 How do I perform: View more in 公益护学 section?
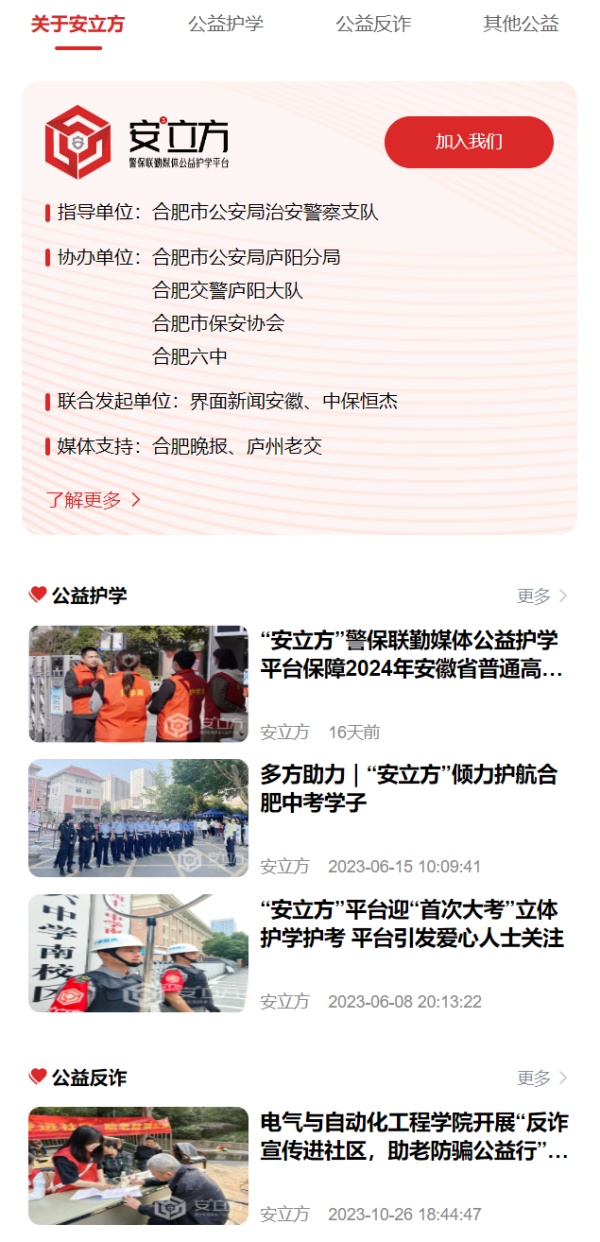[x=542, y=596]
